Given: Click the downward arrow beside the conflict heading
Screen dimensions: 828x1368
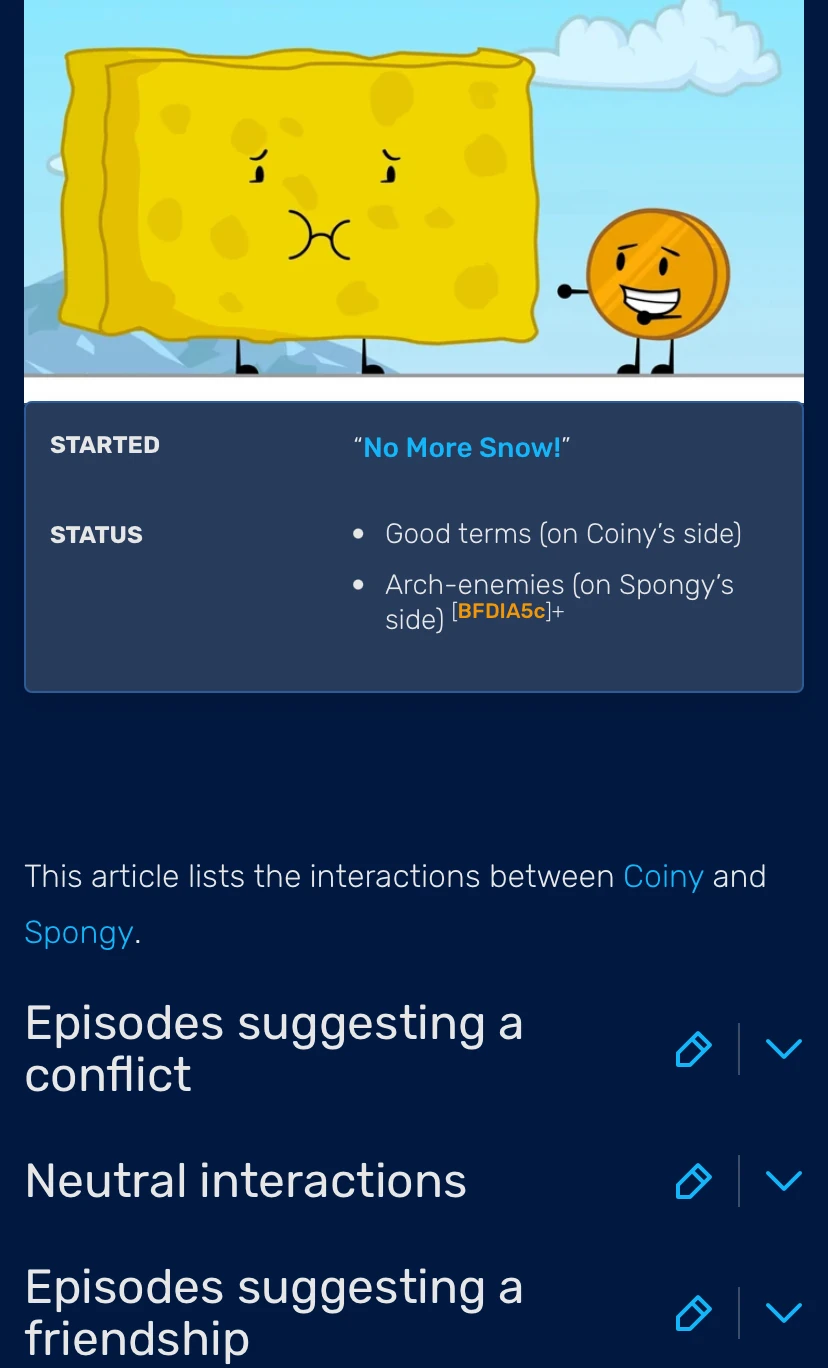Looking at the screenshot, I should click(784, 1049).
